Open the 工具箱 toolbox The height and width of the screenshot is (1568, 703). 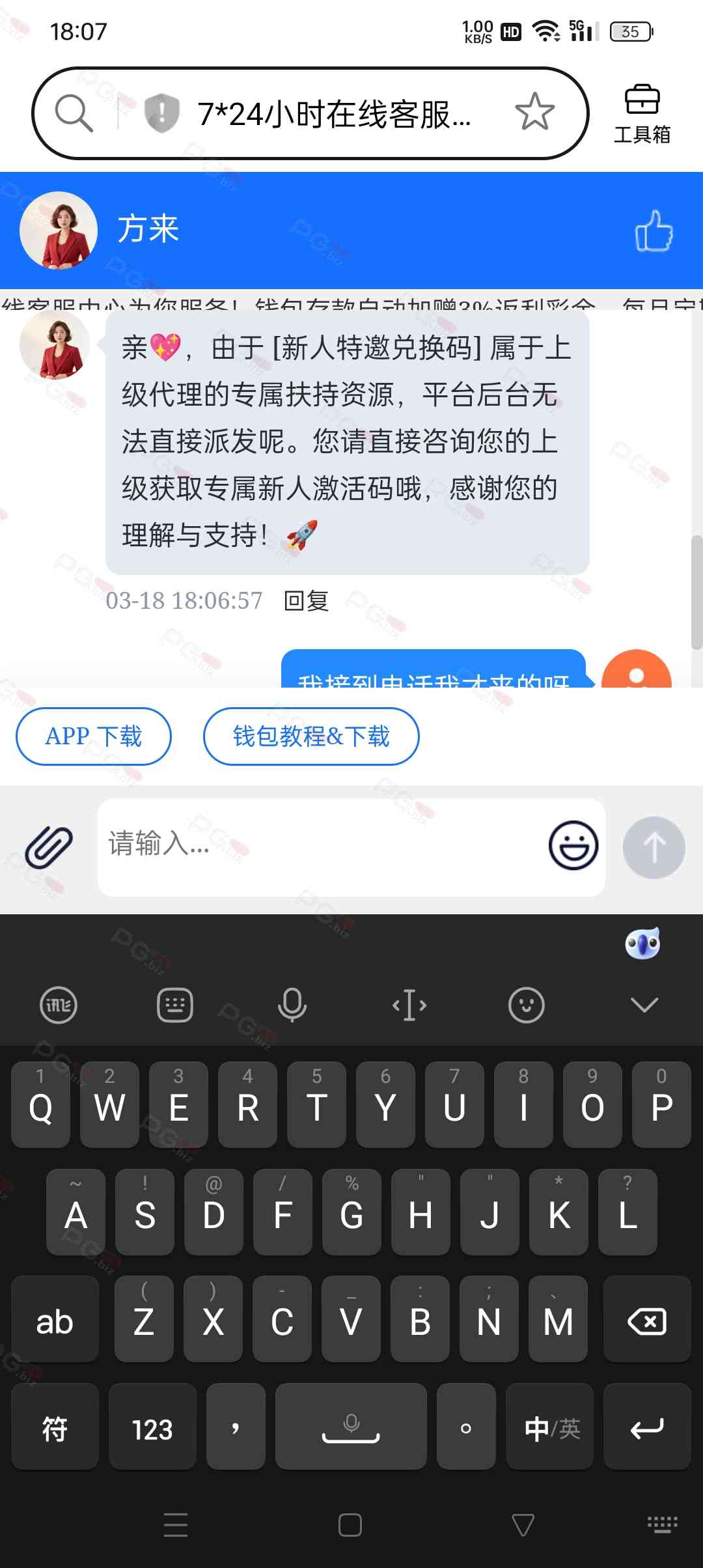click(x=642, y=113)
